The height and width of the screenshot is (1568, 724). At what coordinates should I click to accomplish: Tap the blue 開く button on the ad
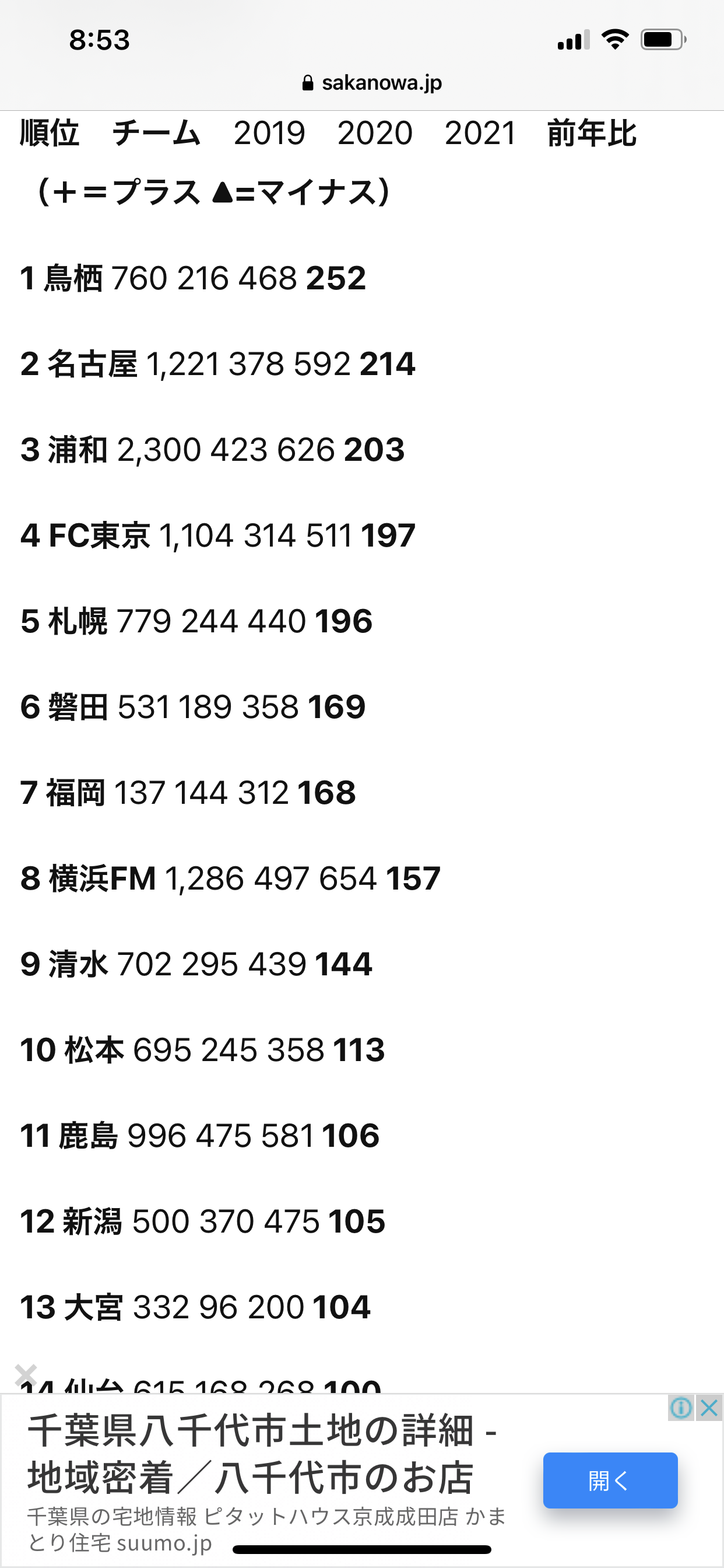[x=610, y=1480]
